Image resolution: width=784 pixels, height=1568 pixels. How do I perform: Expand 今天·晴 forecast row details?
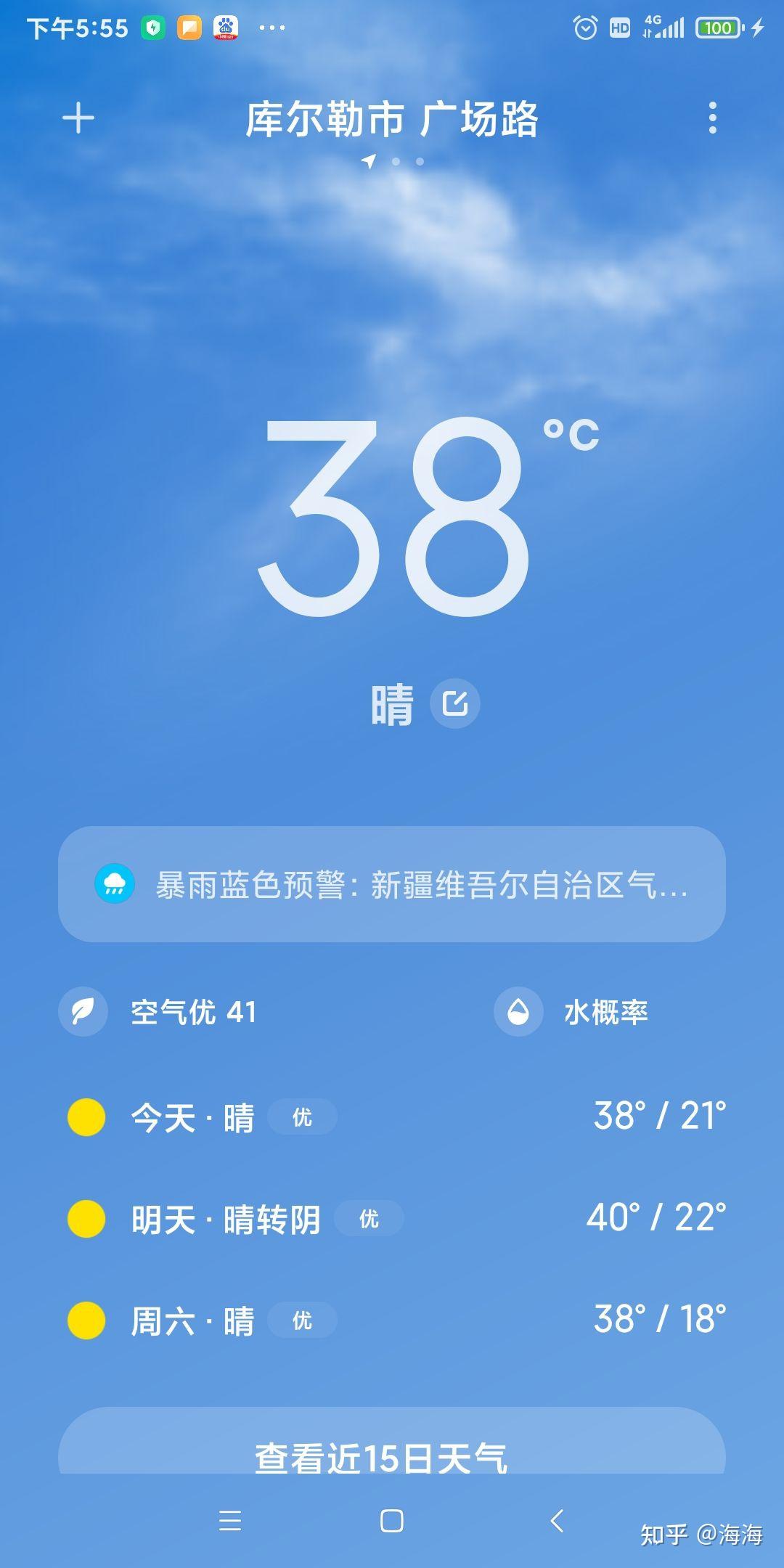click(392, 1118)
